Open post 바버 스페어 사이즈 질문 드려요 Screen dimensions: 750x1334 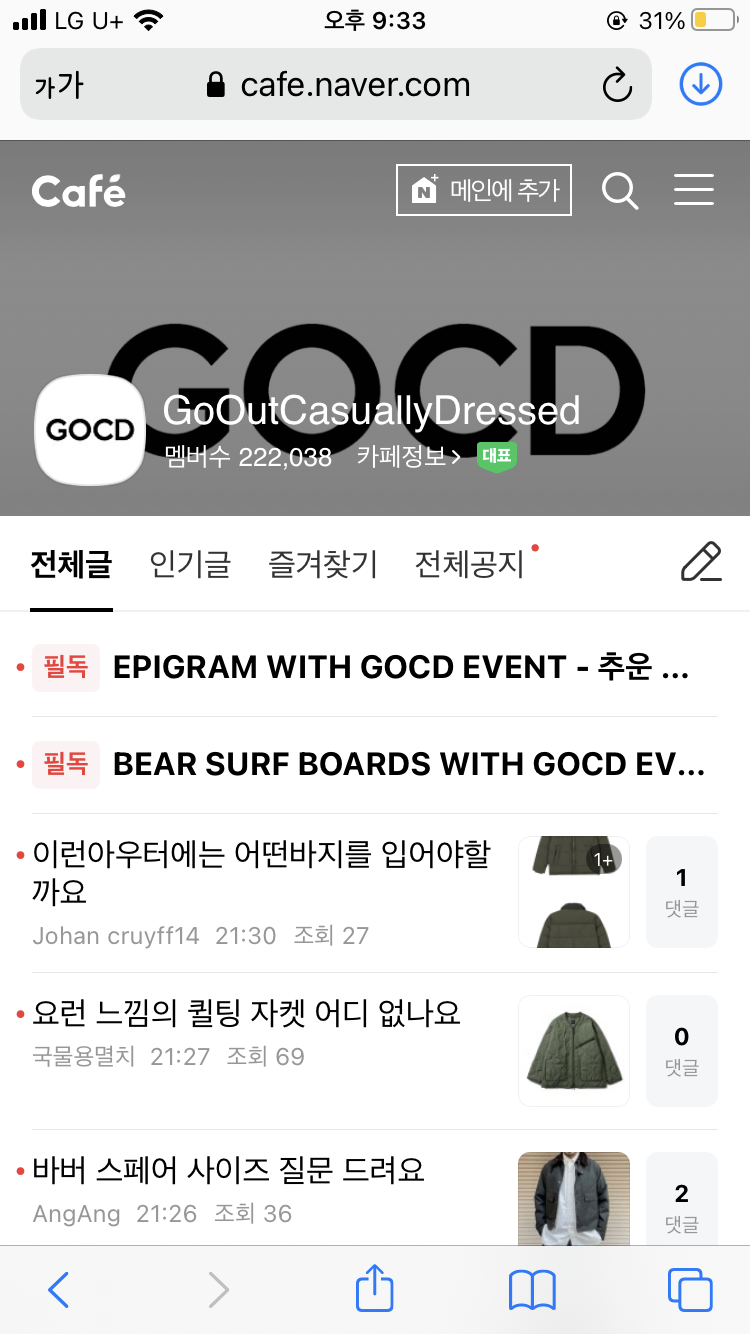pyautogui.click(x=229, y=1170)
